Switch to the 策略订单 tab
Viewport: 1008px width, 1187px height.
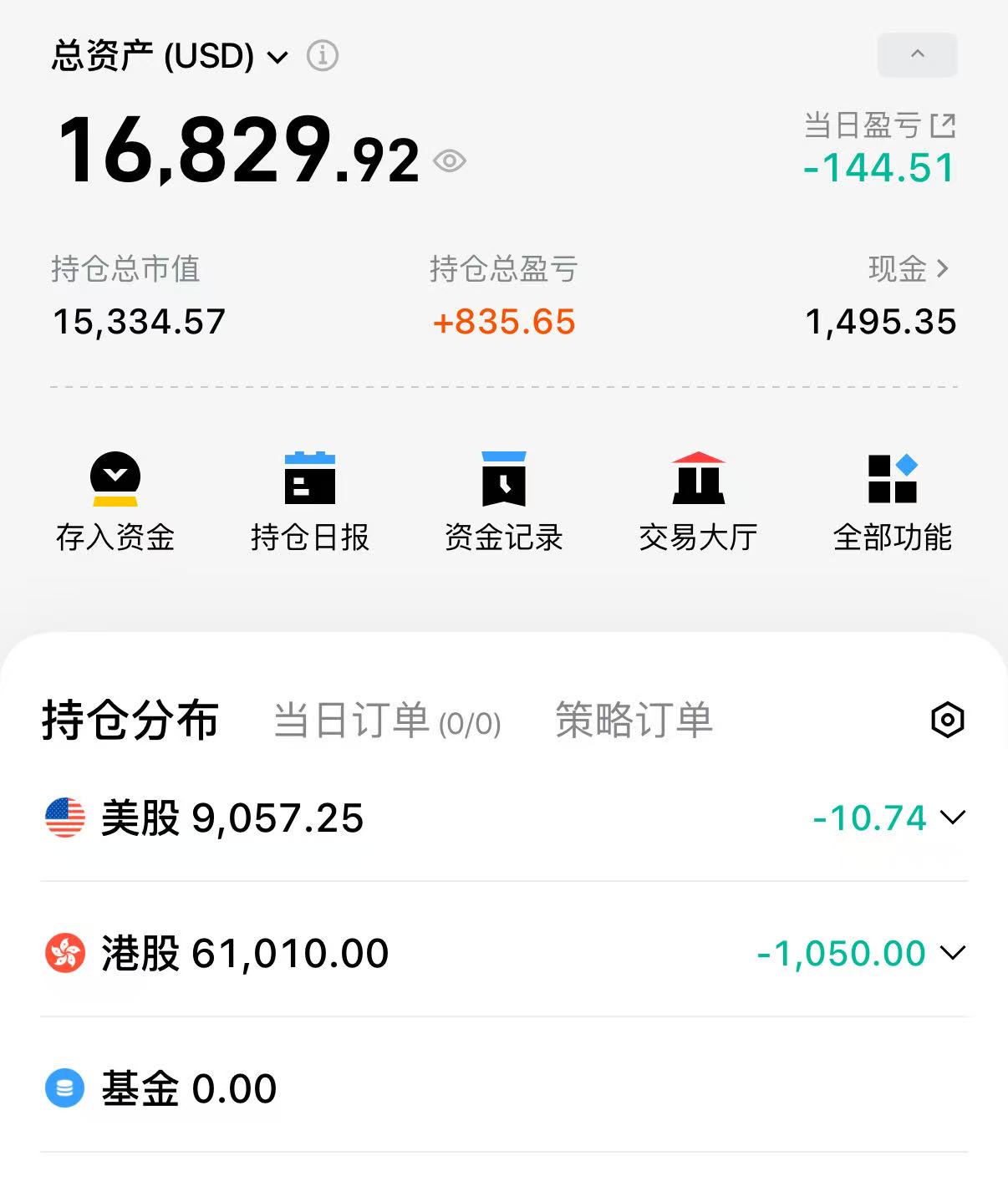[634, 720]
